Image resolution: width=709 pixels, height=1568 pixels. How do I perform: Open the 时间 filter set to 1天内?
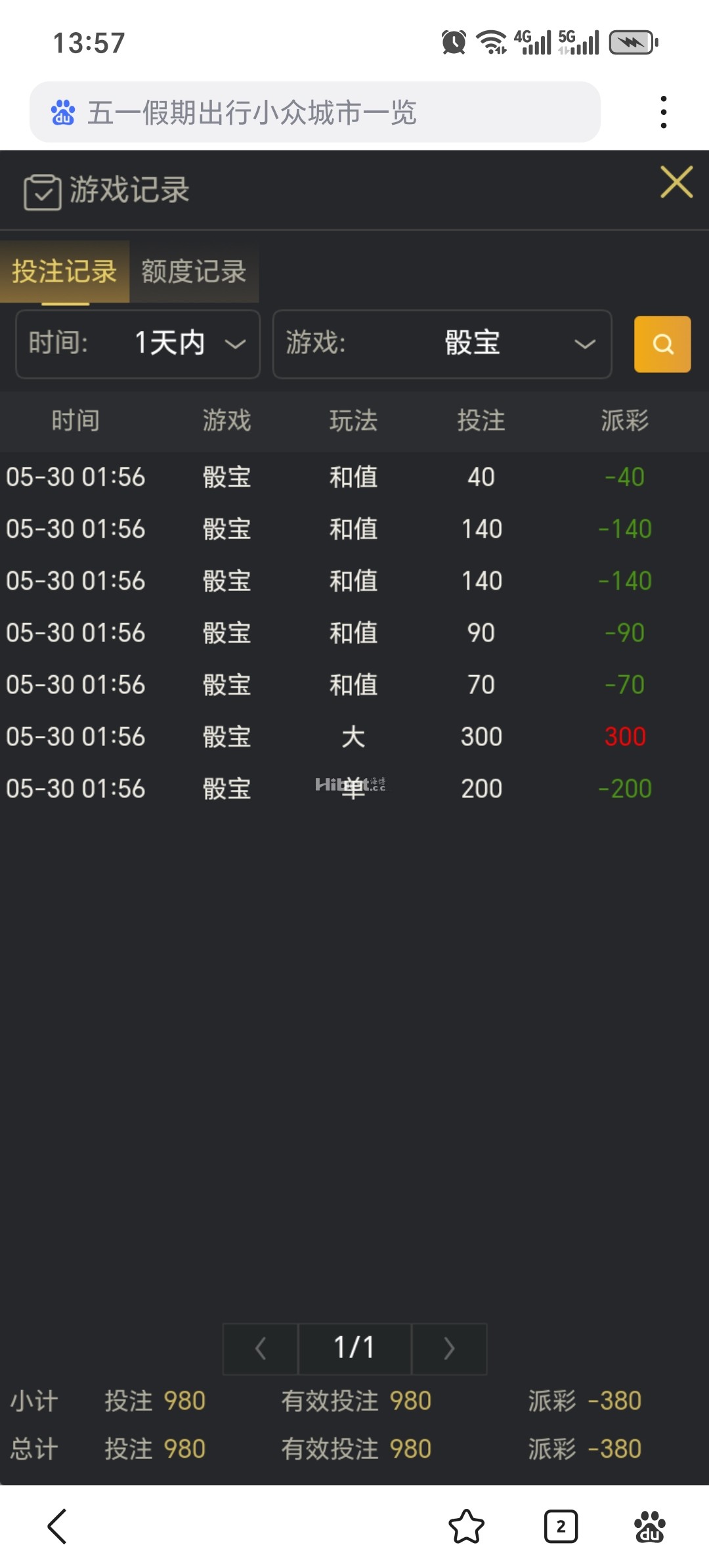137,344
